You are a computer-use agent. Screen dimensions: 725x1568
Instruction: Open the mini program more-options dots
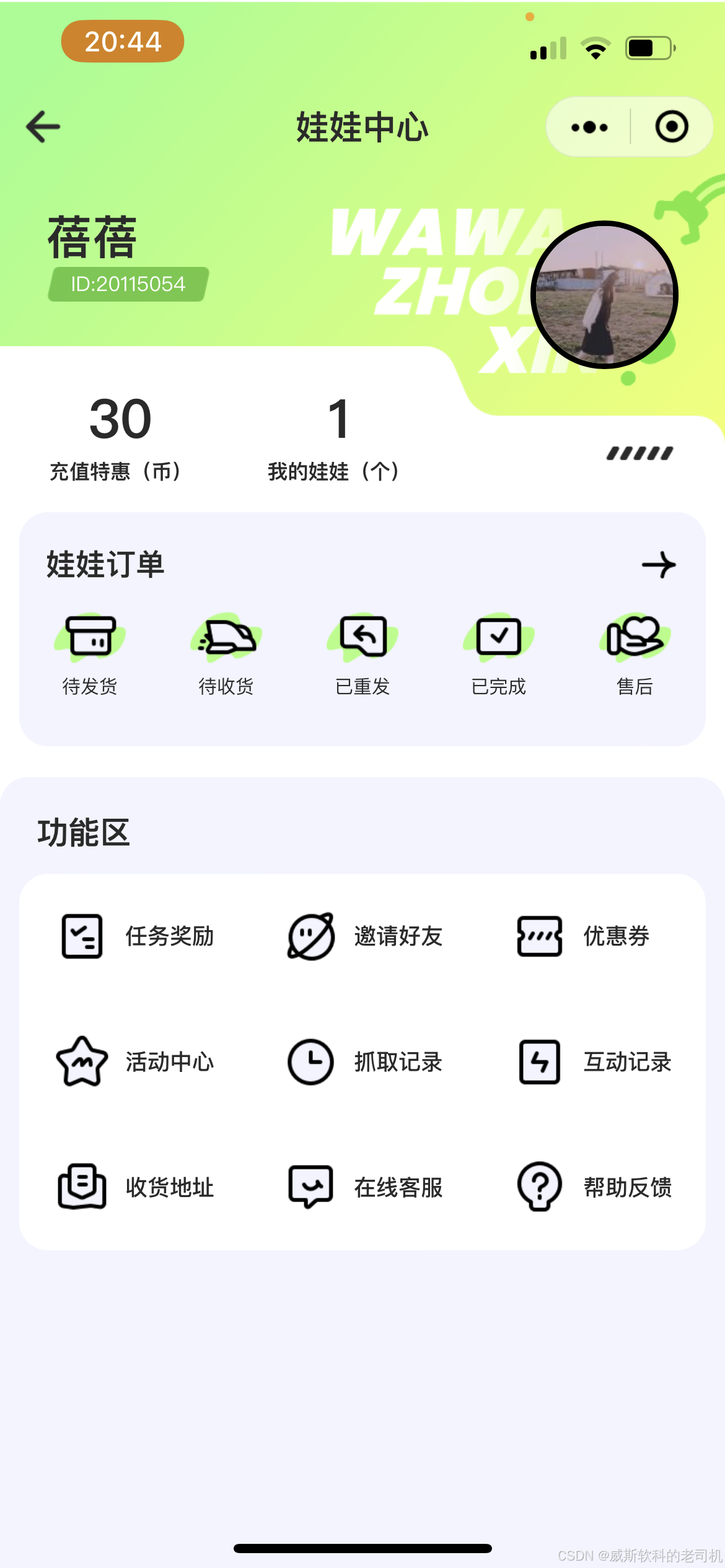[x=589, y=127]
